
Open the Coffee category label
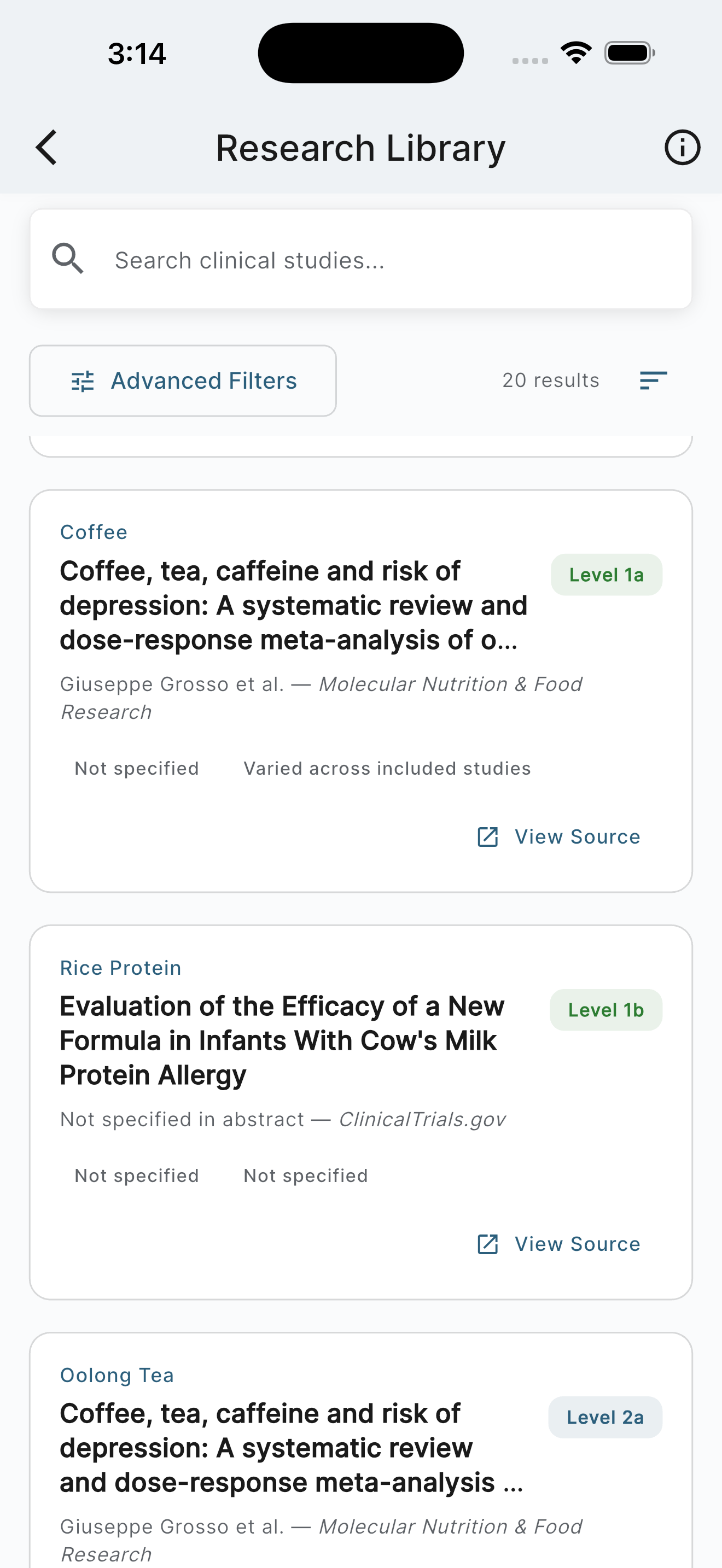(93, 531)
